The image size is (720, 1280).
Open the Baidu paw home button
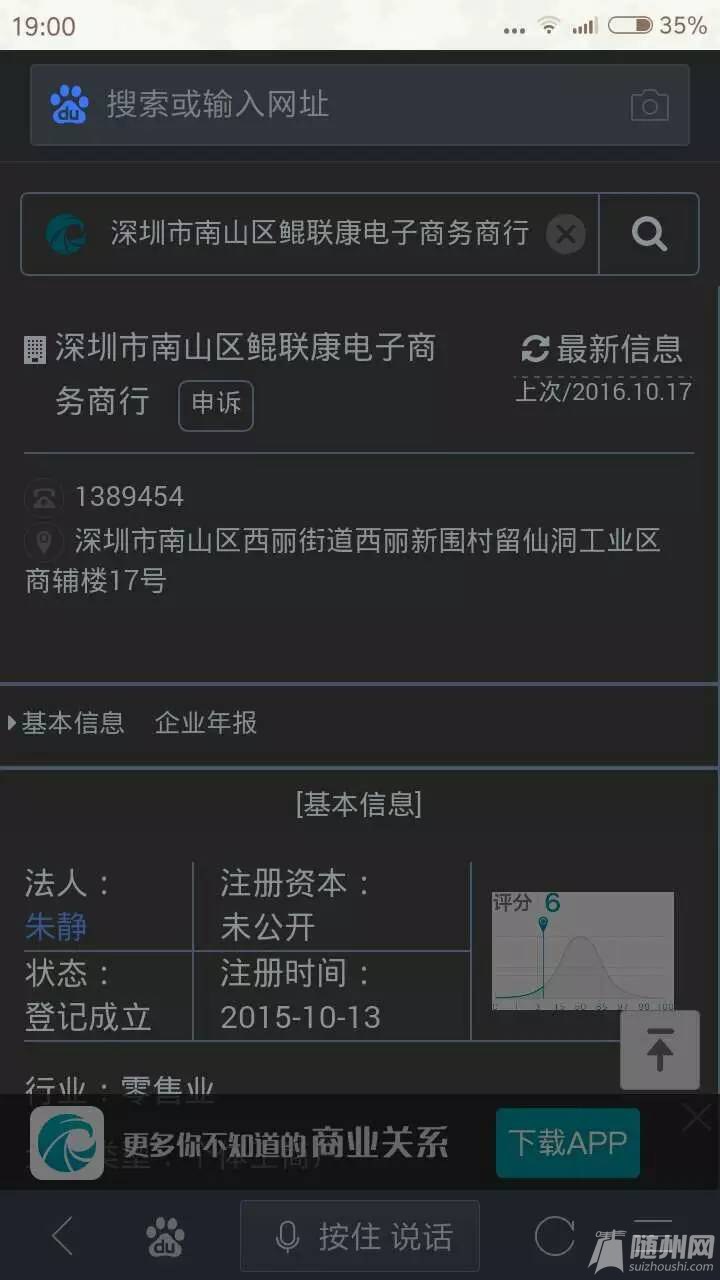coord(165,1237)
